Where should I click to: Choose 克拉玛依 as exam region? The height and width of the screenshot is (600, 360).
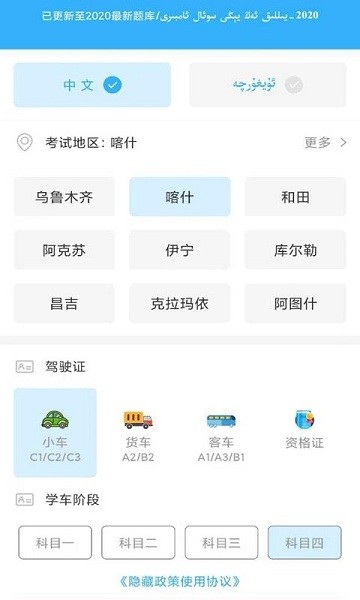[180, 303]
